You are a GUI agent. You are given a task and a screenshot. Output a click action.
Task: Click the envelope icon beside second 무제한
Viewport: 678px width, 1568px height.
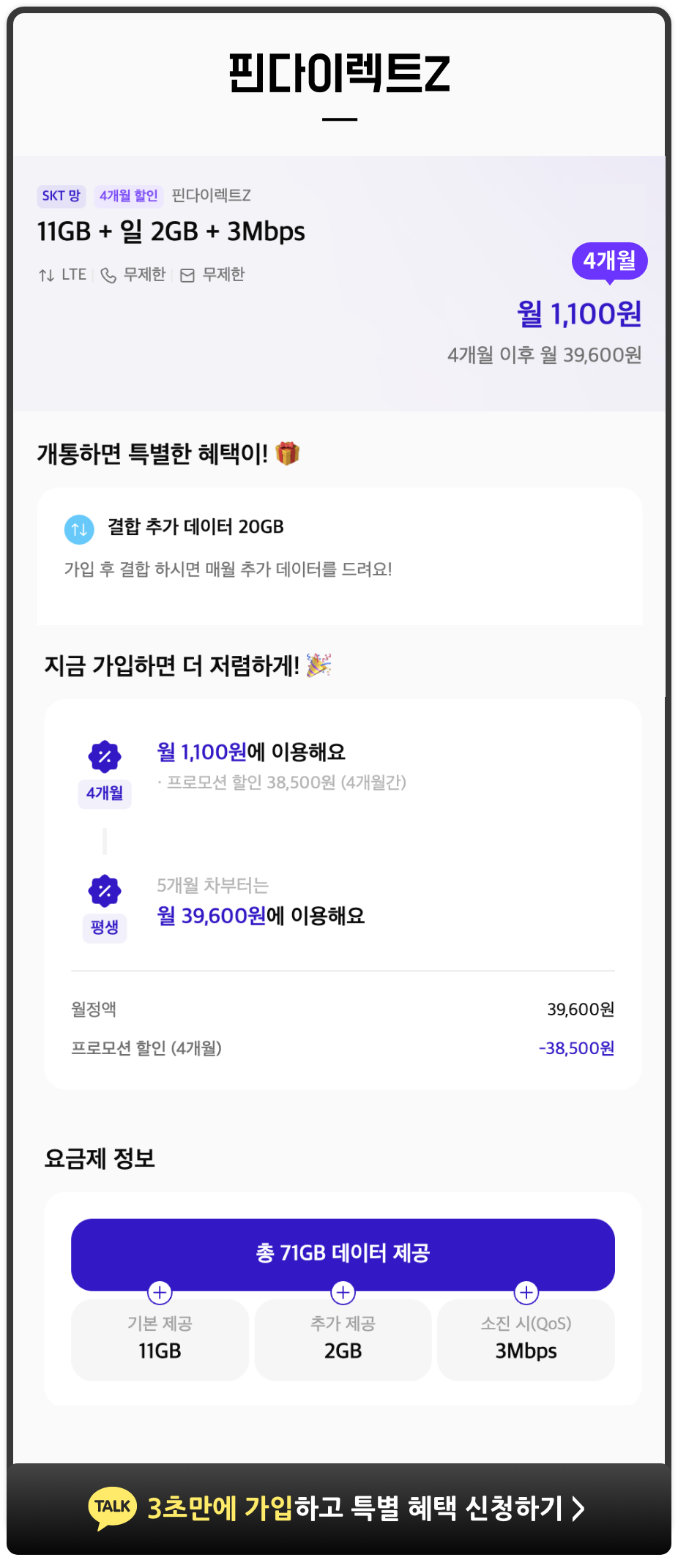187,275
